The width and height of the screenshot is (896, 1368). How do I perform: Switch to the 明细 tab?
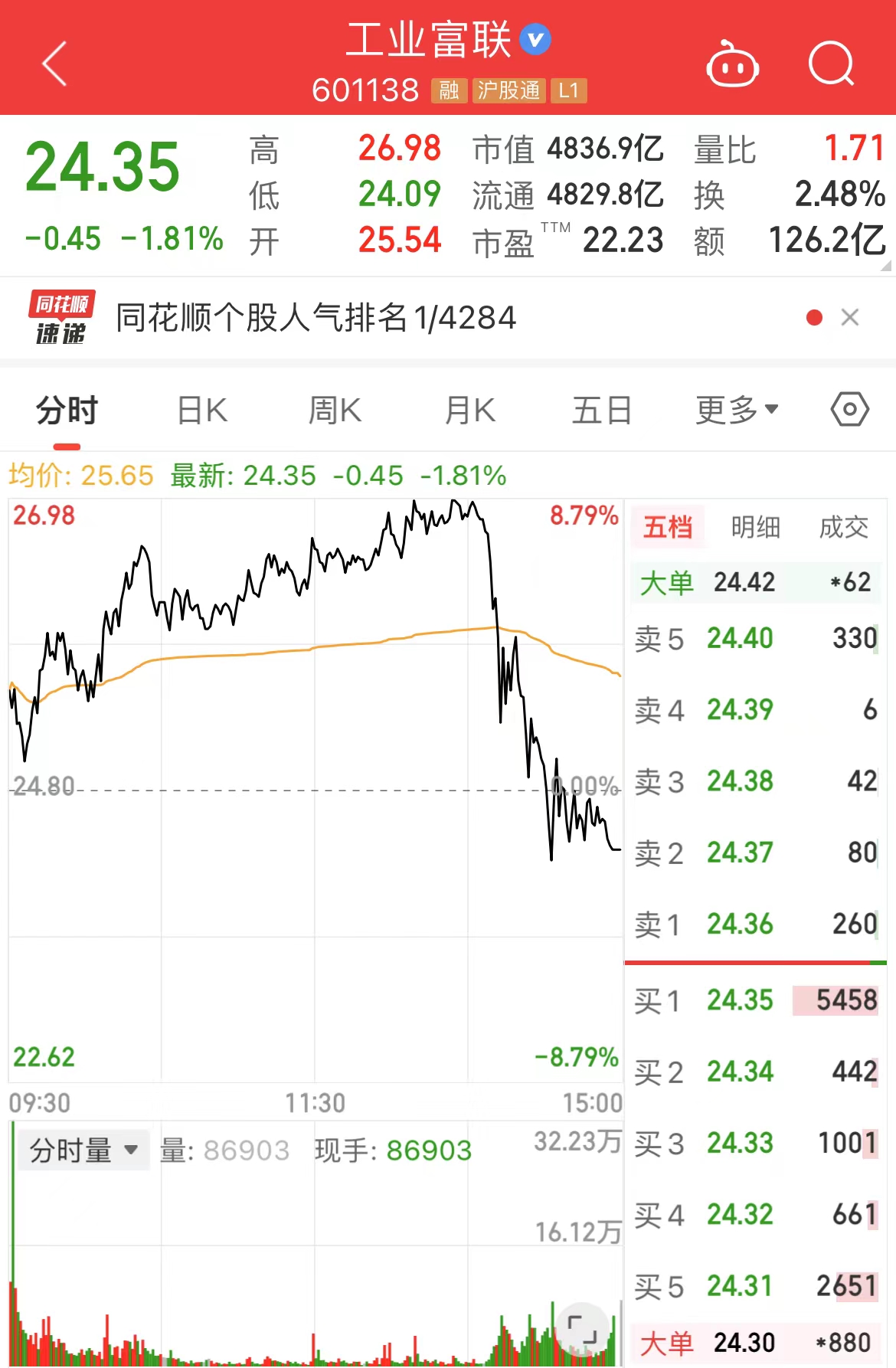tap(755, 527)
